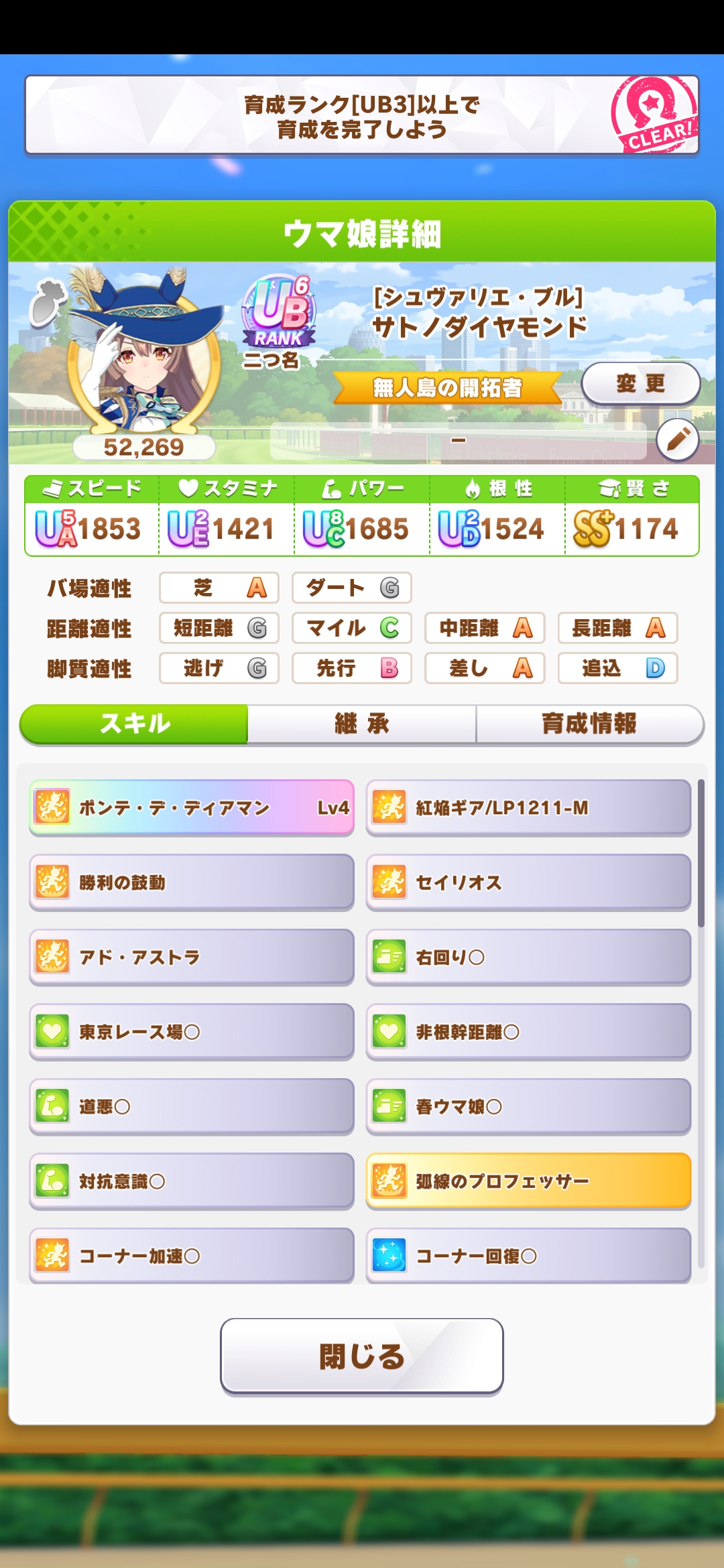This screenshot has height=1568, width=724.
Task: Select the スキル tab
Action: click(x=134, y=724)
